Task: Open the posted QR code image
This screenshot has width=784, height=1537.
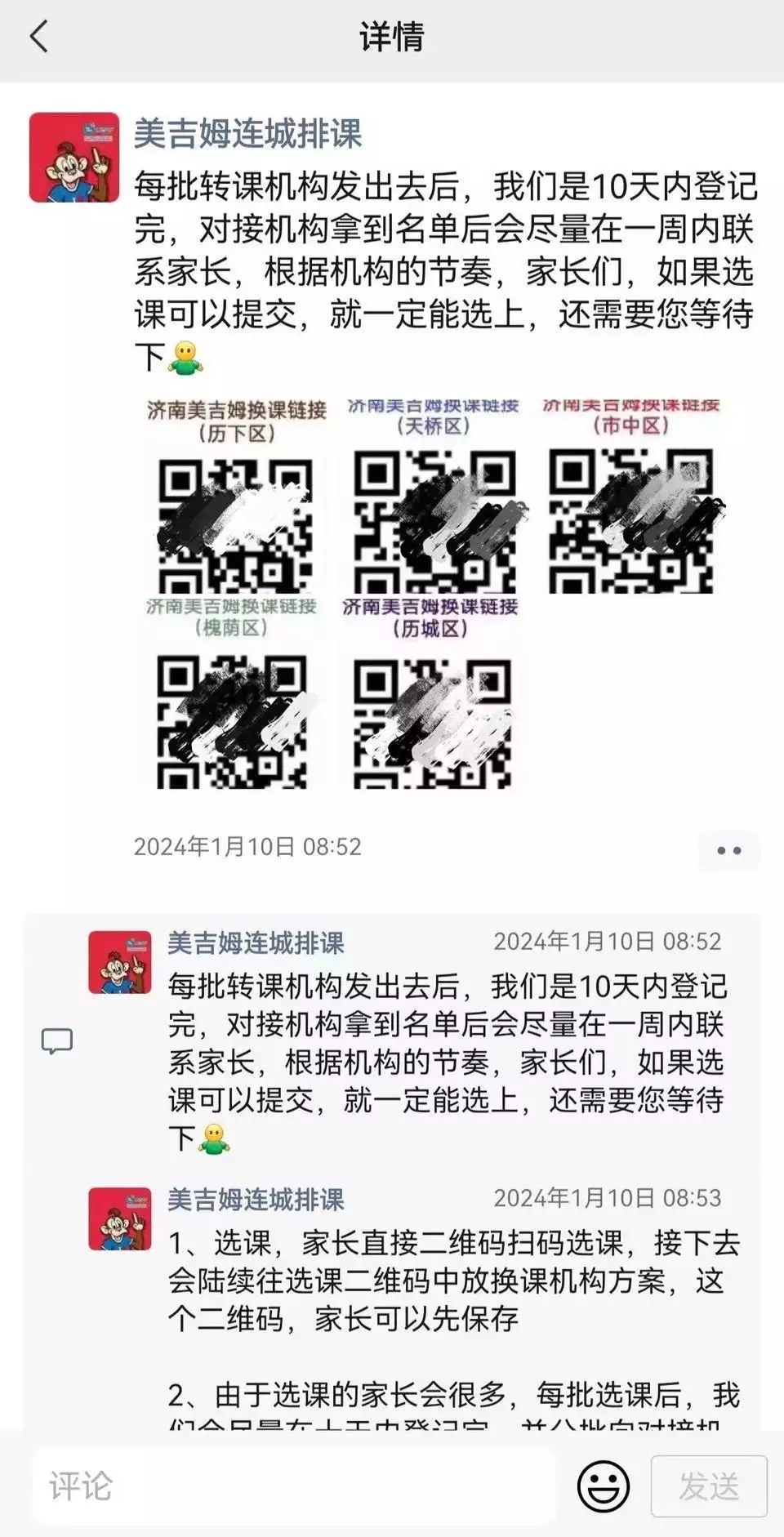Action: tap(433, 595)
